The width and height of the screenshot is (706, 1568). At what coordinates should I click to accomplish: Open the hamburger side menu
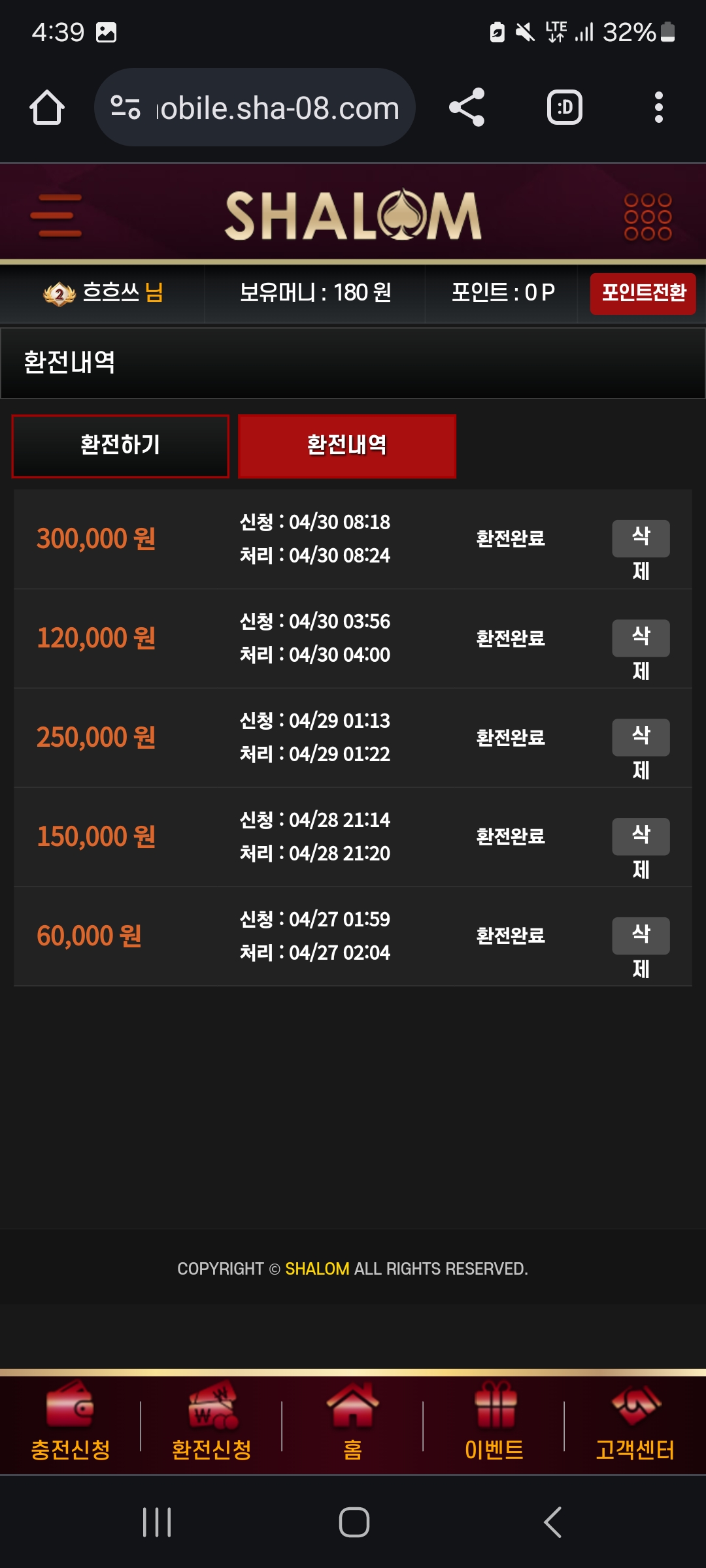point(56,215)
